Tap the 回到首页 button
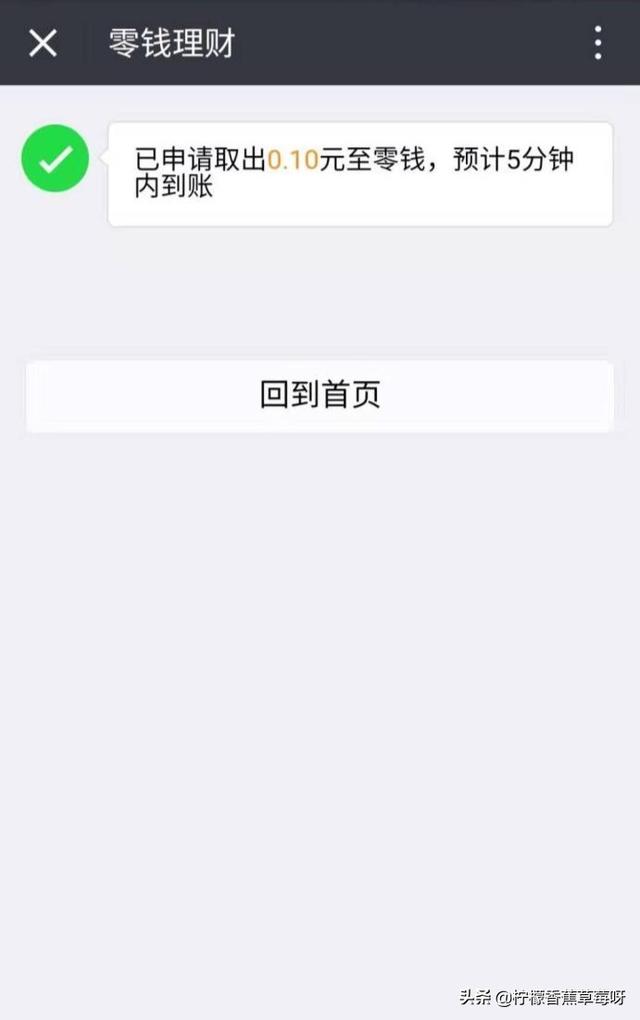 320,395
